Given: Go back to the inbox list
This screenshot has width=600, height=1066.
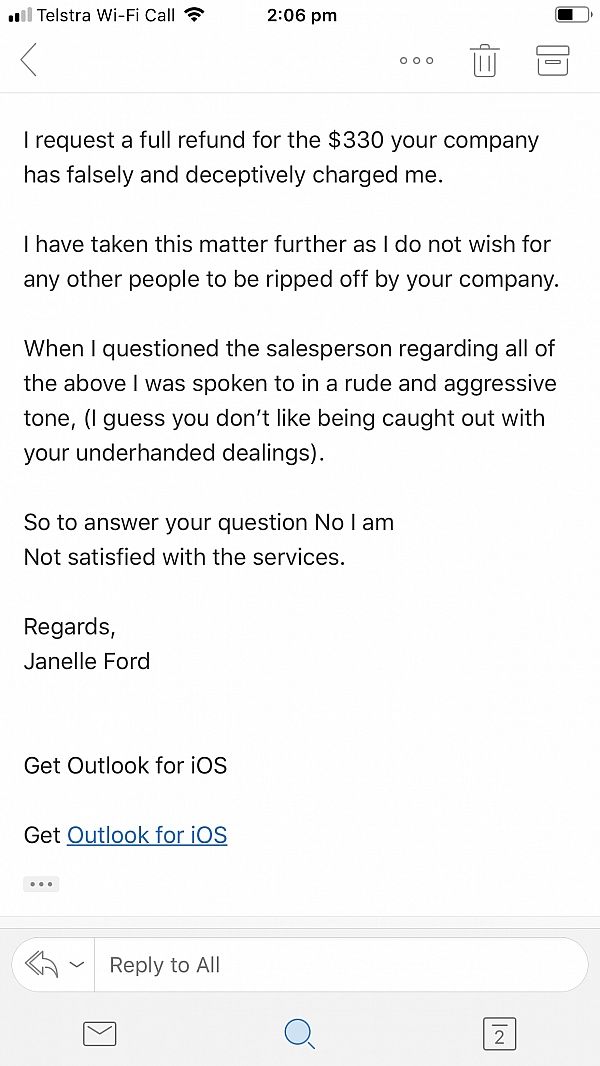Looking at the screenshot, I should pyautogui.click(x=29, y=60).
